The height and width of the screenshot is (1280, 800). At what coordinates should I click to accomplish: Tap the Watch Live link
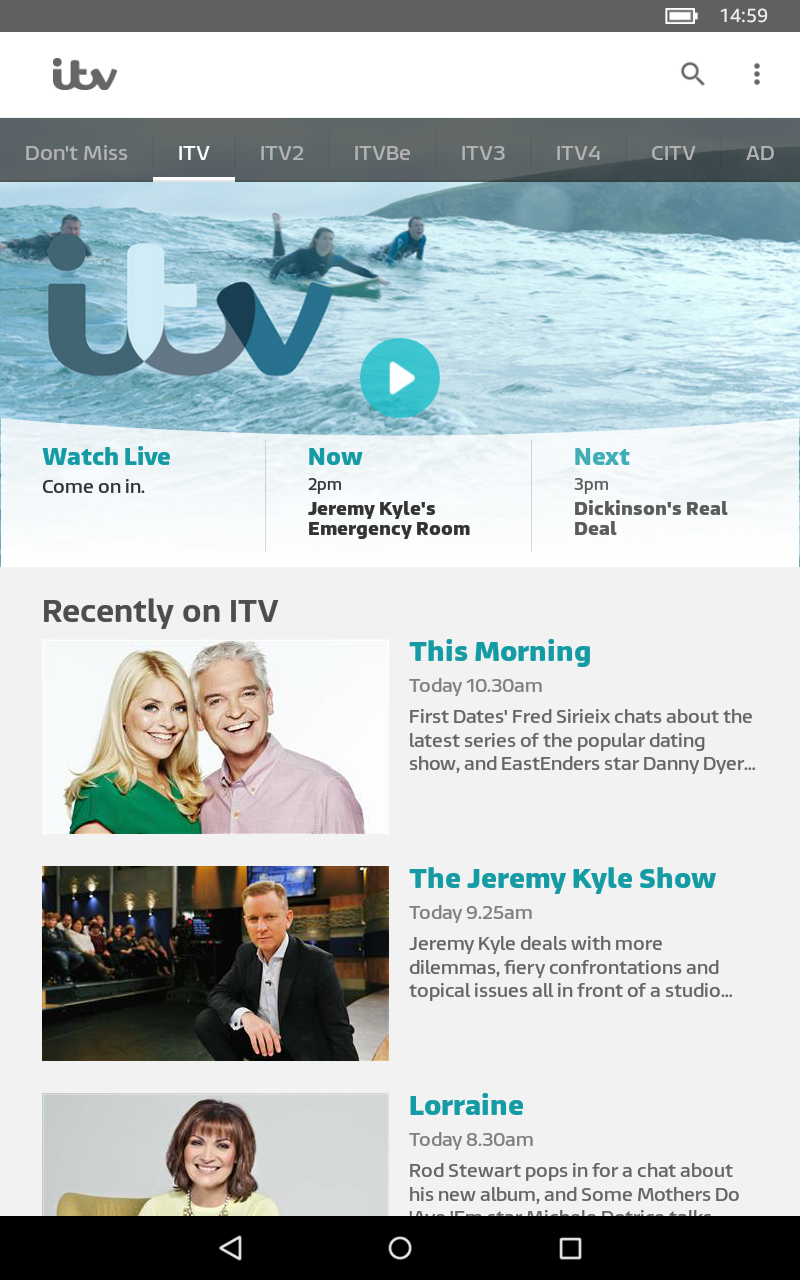point(106,457)
